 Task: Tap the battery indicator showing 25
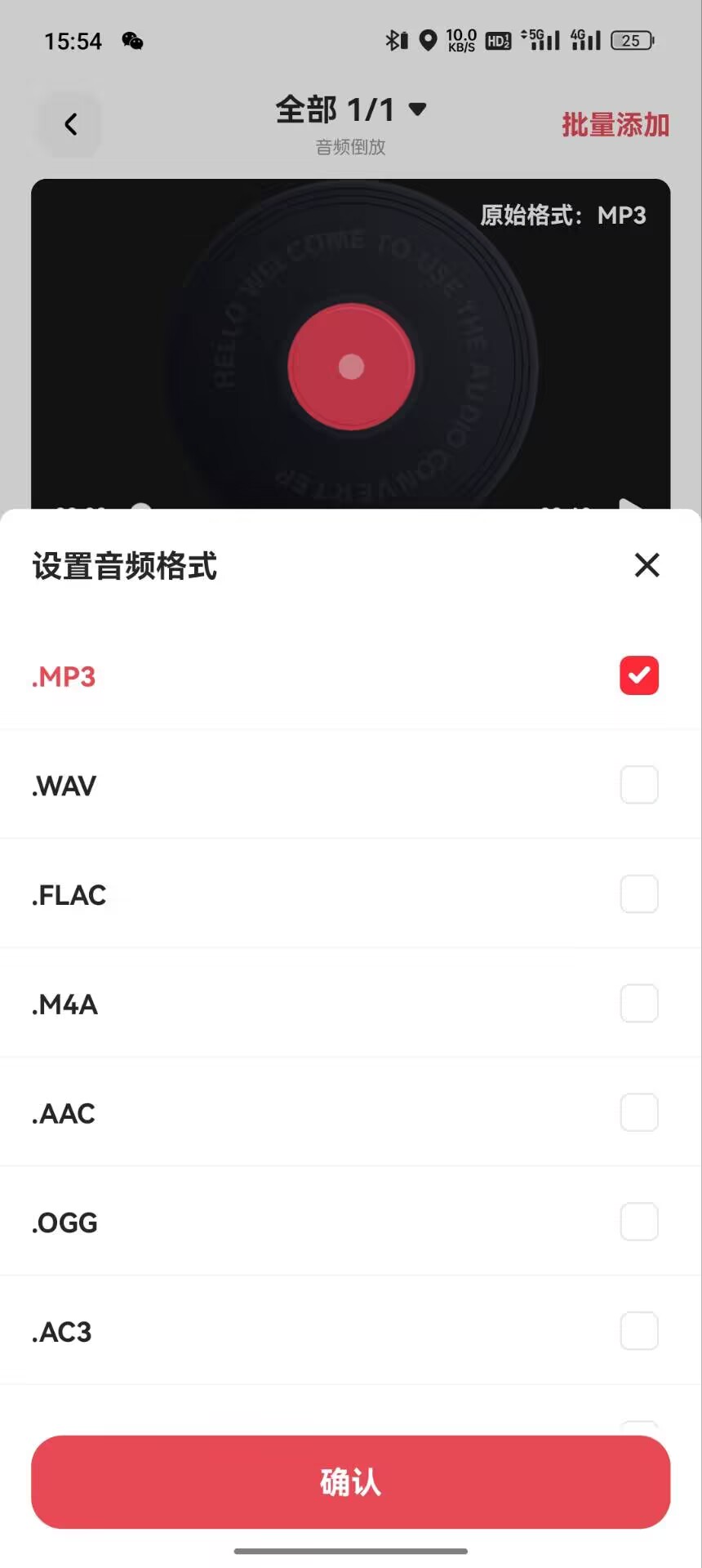[631, 40]
